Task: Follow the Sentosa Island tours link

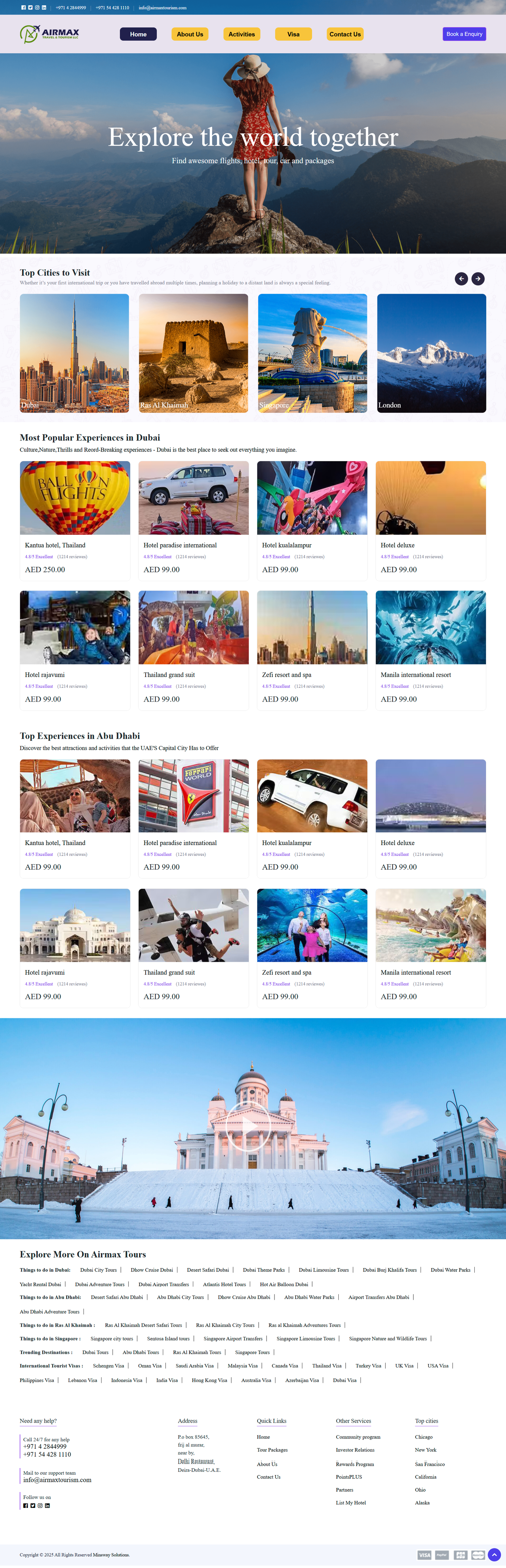Action: [168, 1339]
